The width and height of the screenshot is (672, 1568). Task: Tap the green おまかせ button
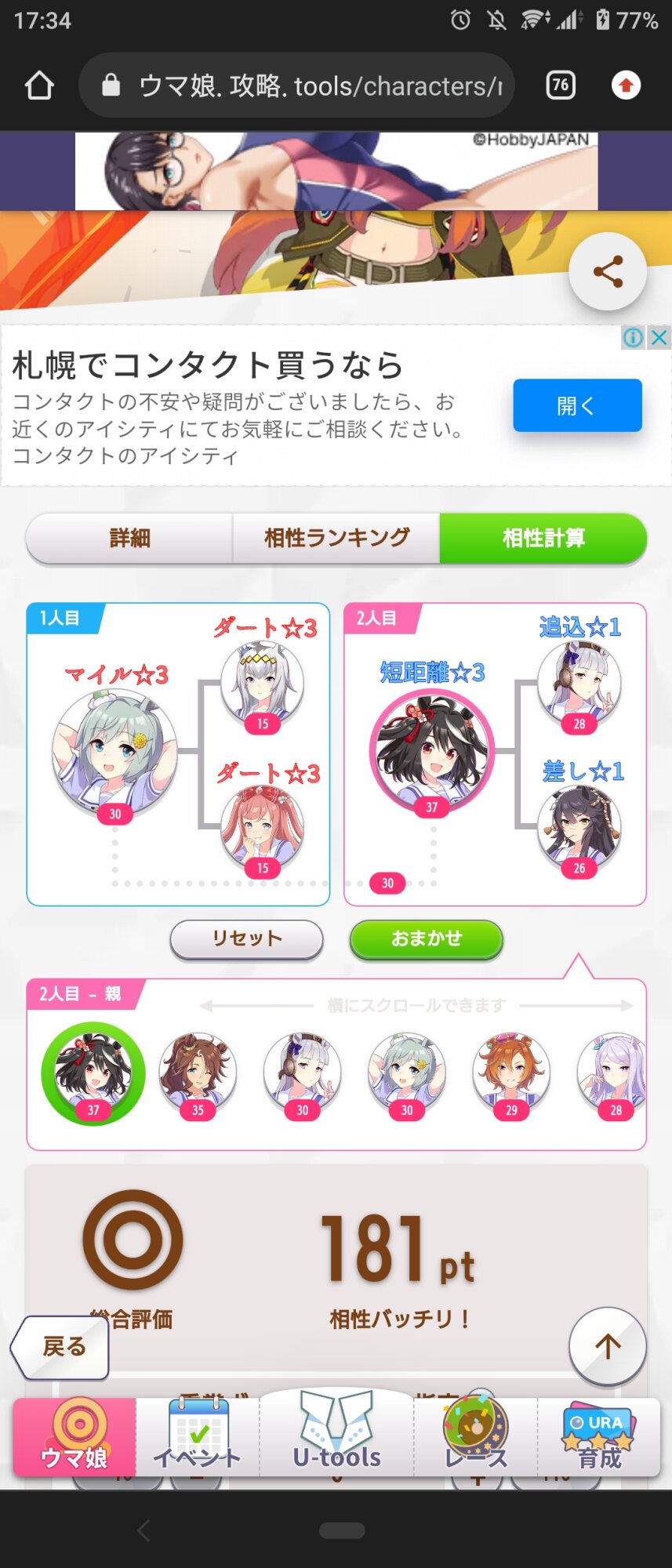426,938
